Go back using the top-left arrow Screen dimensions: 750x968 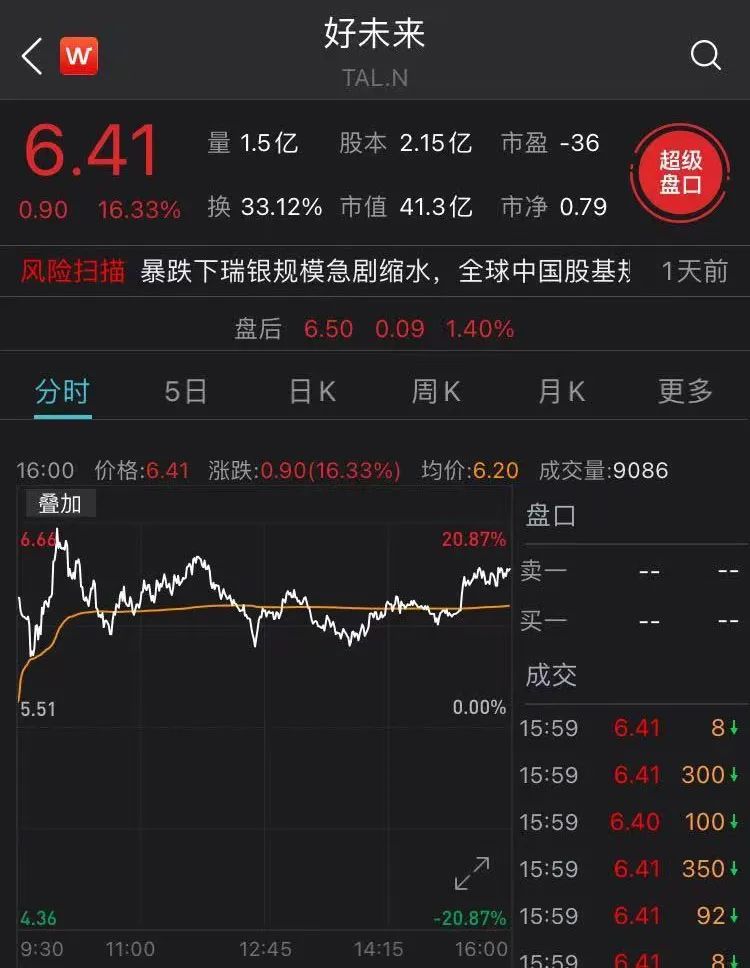(x=32, y=57)
